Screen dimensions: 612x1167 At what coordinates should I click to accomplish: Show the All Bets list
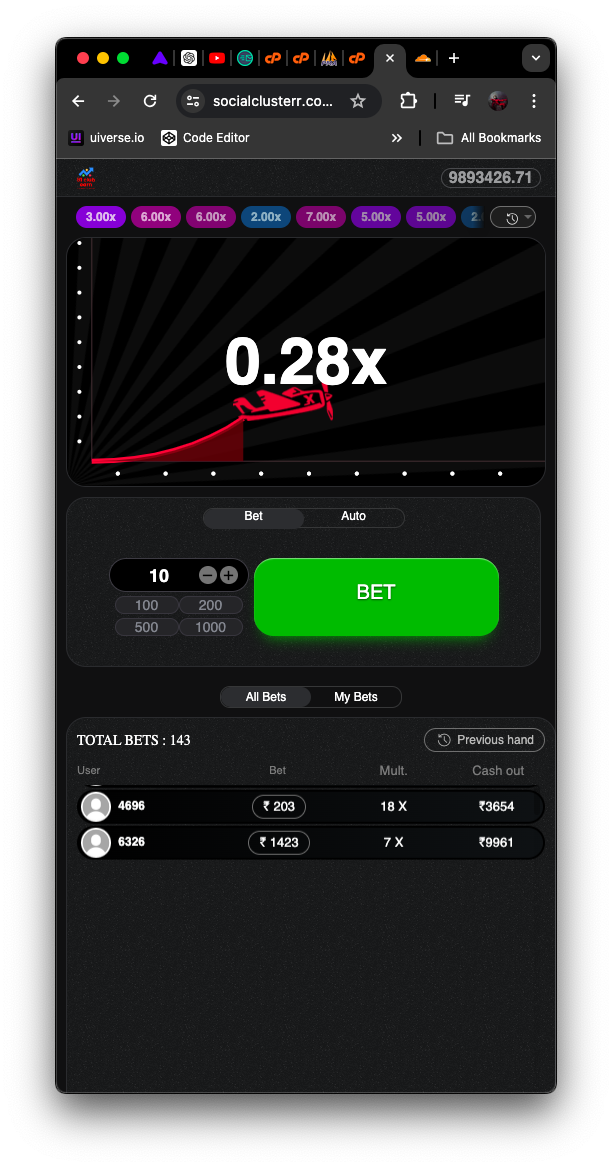coord(266,697)
